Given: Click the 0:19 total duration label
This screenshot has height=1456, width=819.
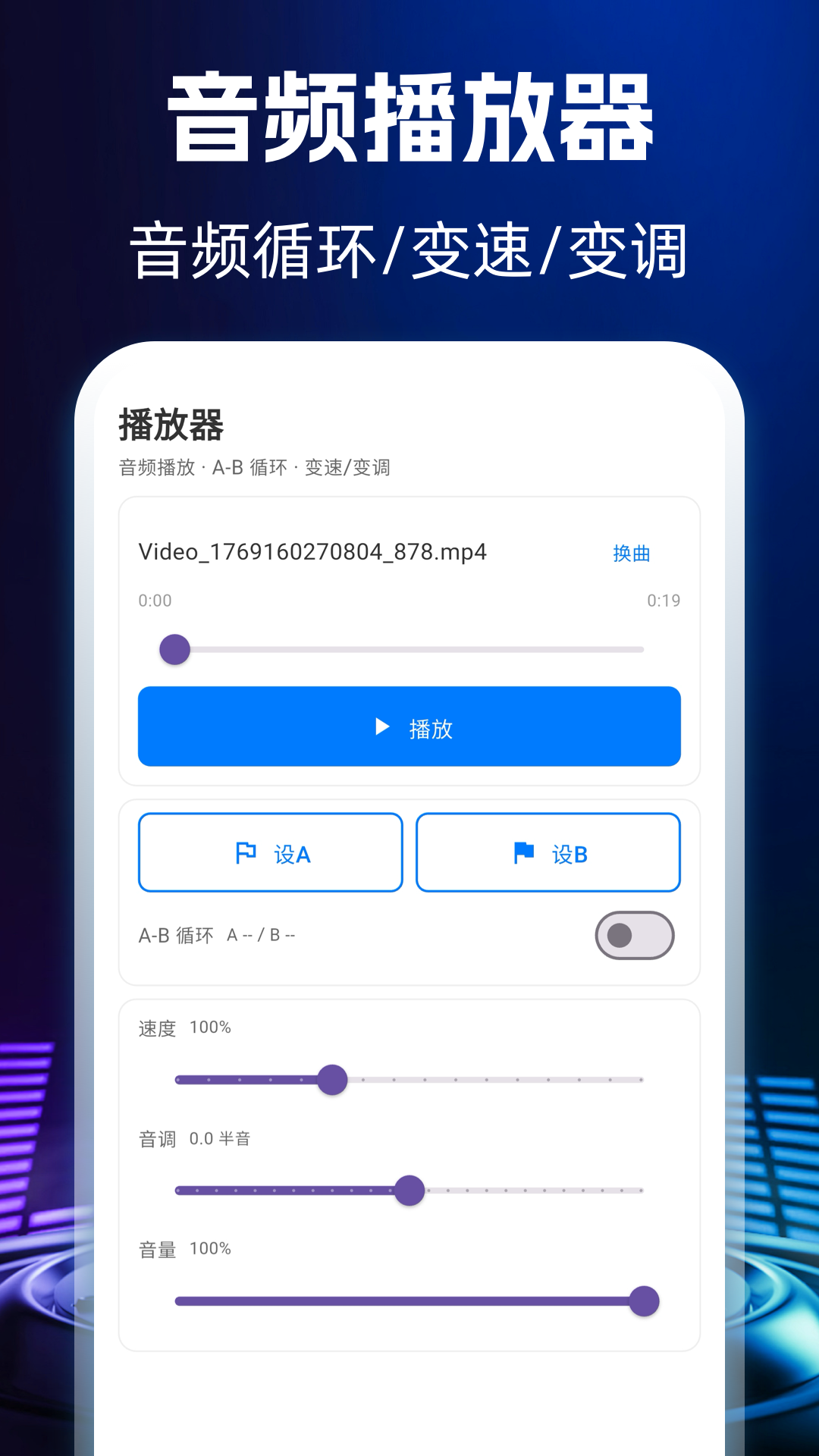Looking at the screenshot, I should point(664,601).
